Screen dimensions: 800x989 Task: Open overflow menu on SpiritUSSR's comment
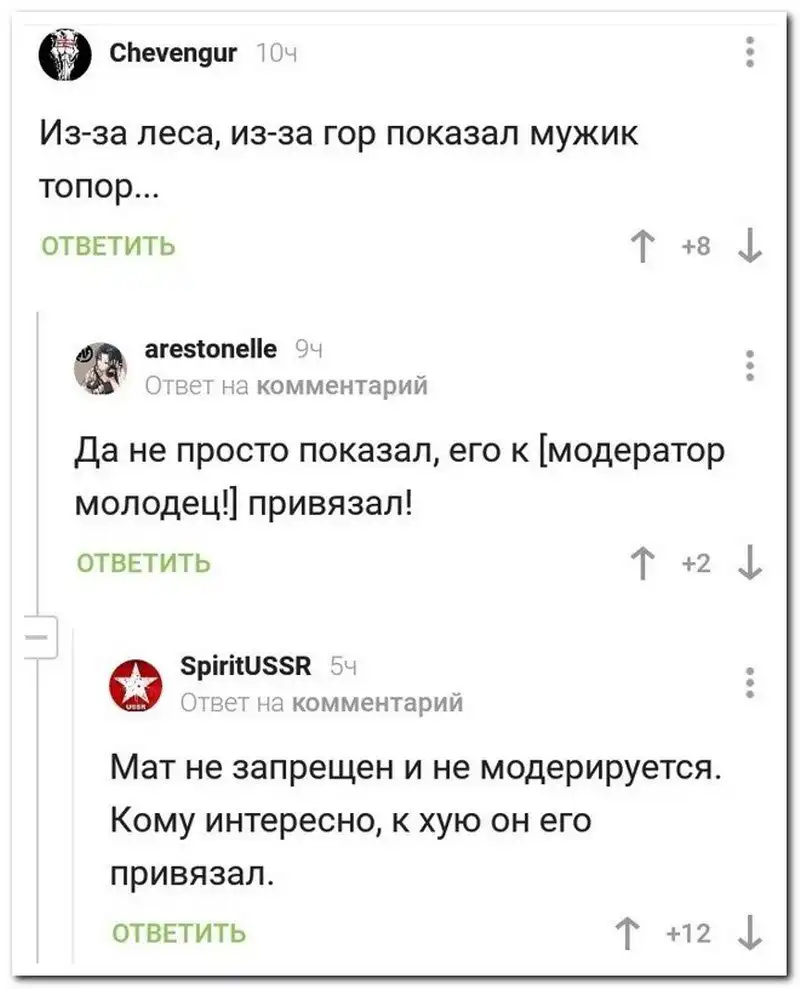(750, 682)
